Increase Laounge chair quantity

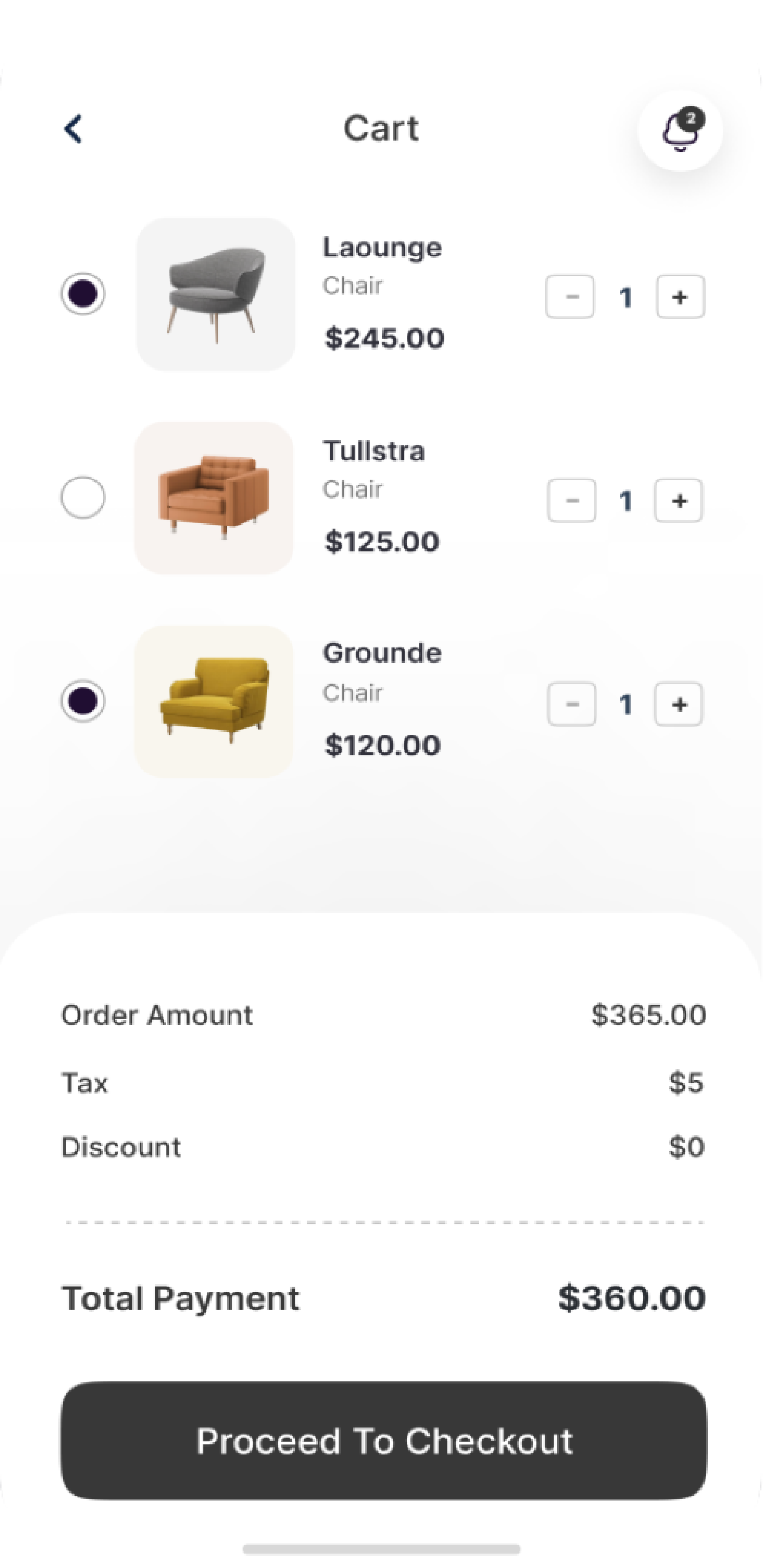pos(680,297)
